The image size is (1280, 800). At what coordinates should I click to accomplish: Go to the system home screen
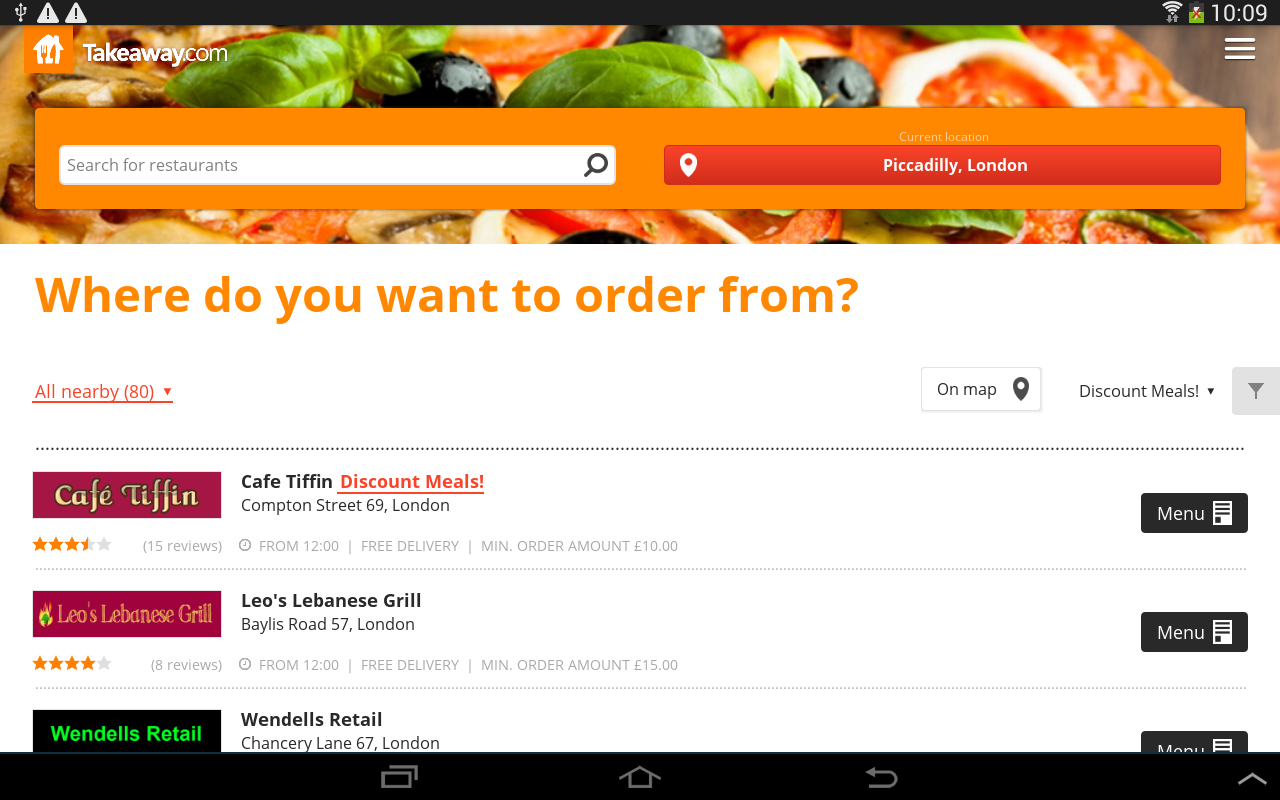click(x=640, y=777)
